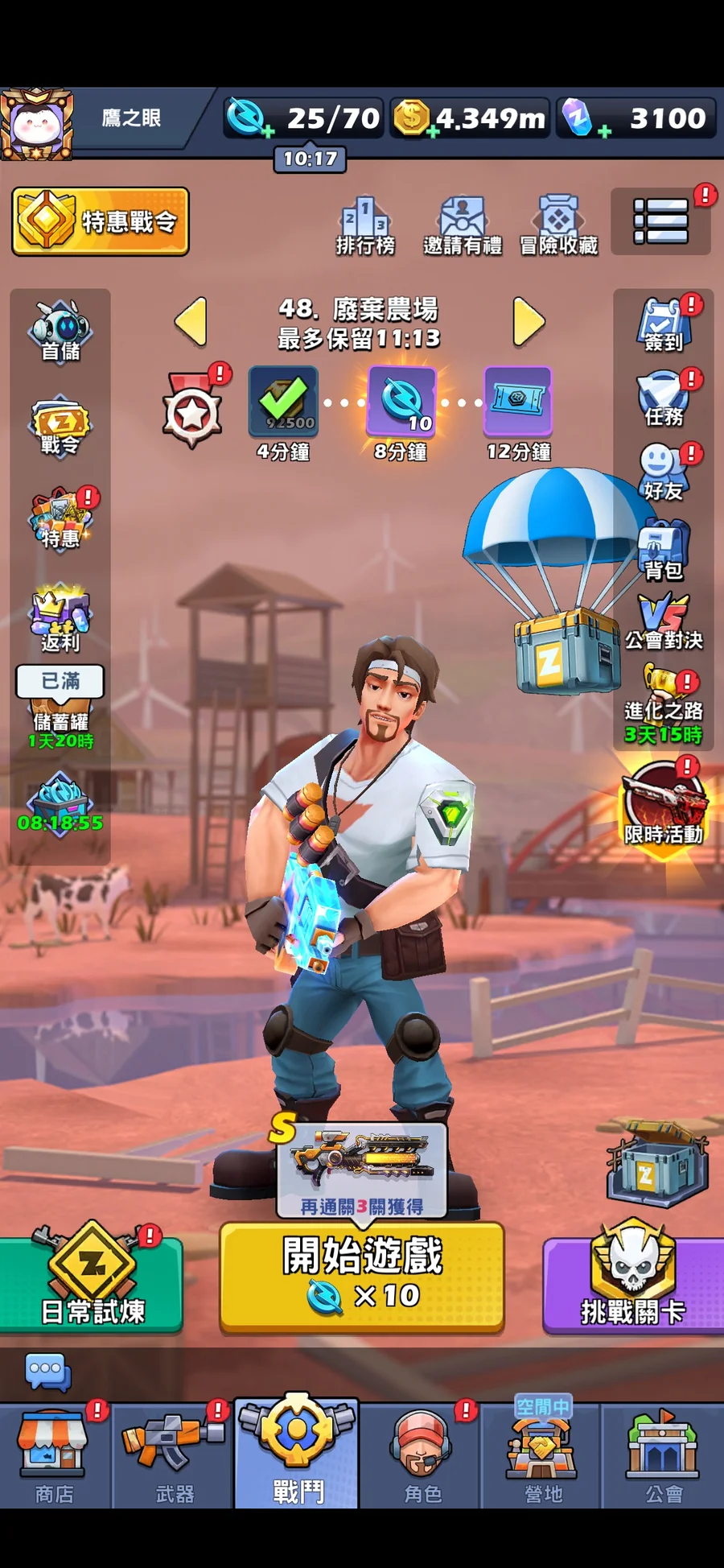Screen dimensions: 724x1568
Task: Open 簽到 daily check-in
Action: tap(664, 324)
